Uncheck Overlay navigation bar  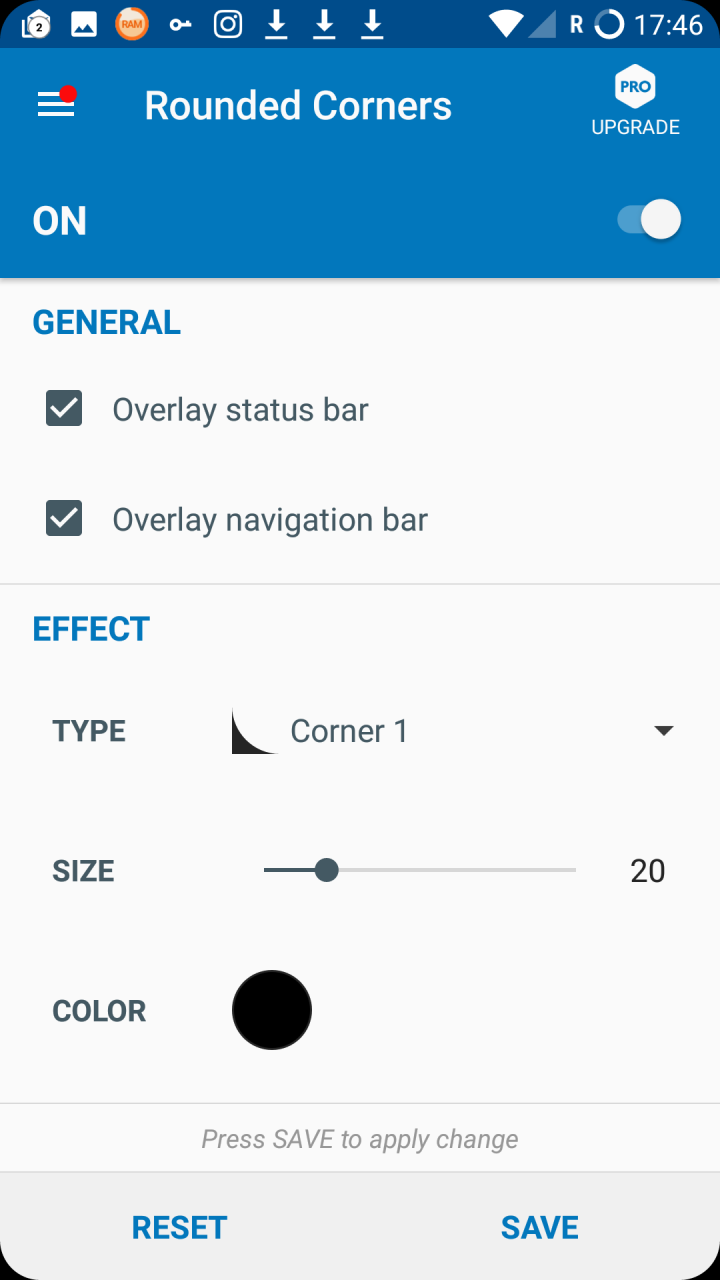pyautogui.click(x=64, y=519)
